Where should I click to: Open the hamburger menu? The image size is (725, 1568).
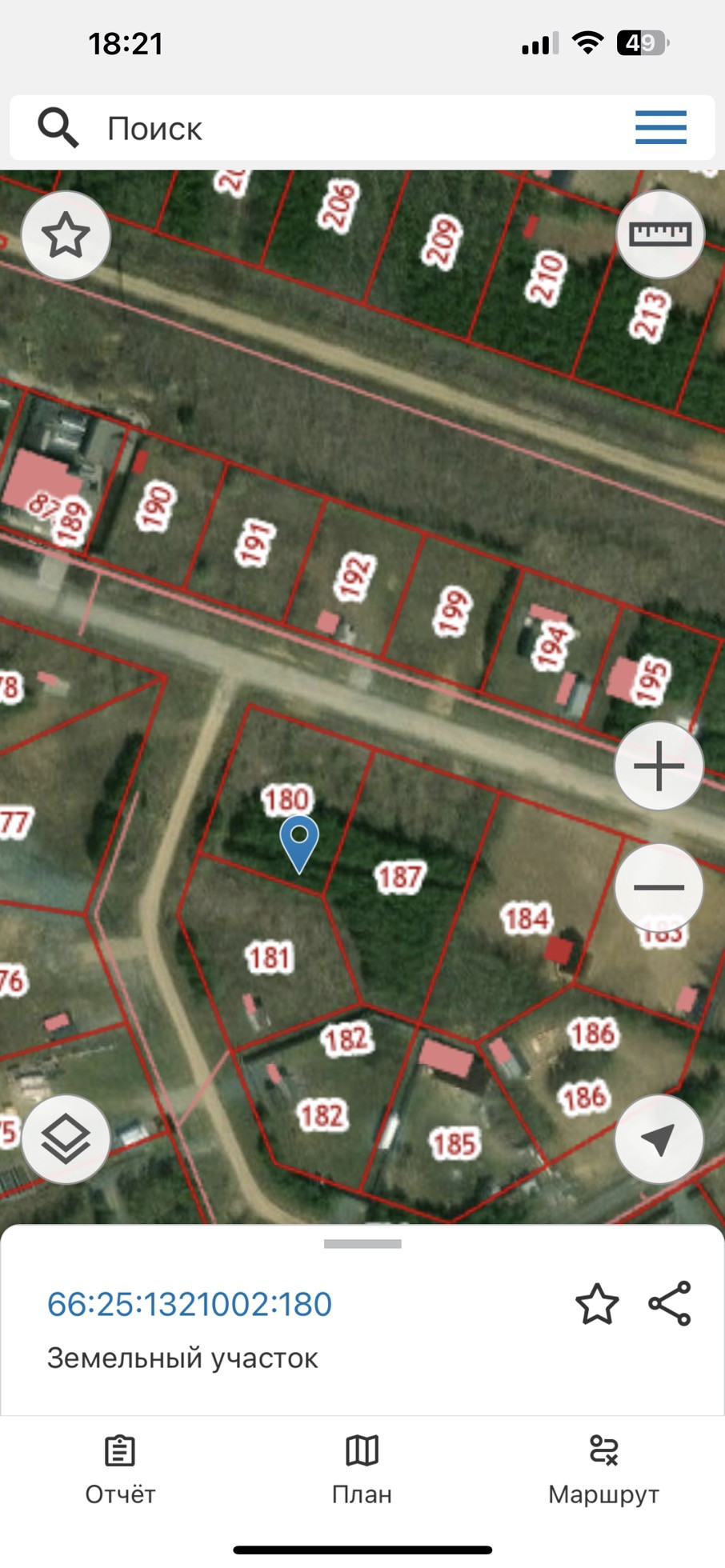(661, 128)
